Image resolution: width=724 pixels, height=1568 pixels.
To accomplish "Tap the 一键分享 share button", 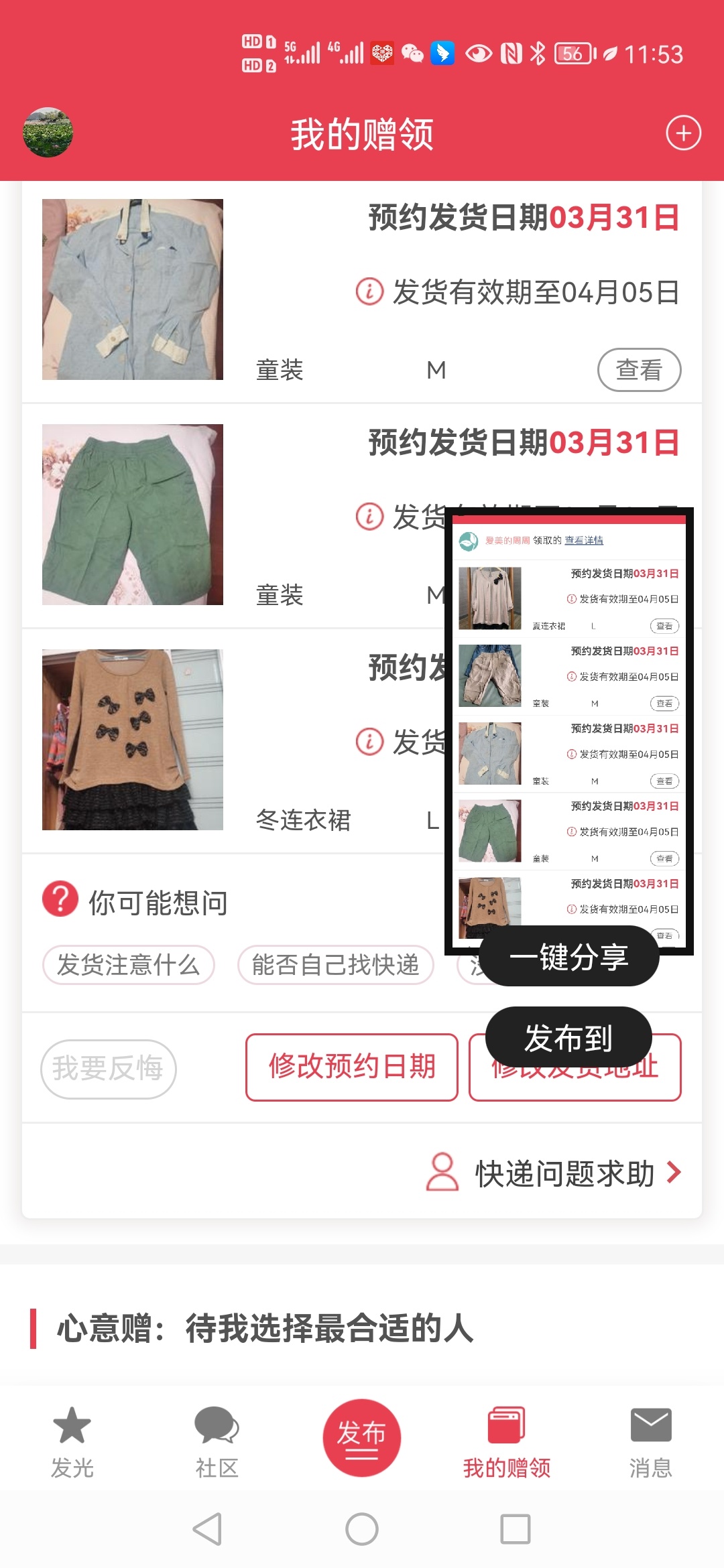I will point(569,956).
